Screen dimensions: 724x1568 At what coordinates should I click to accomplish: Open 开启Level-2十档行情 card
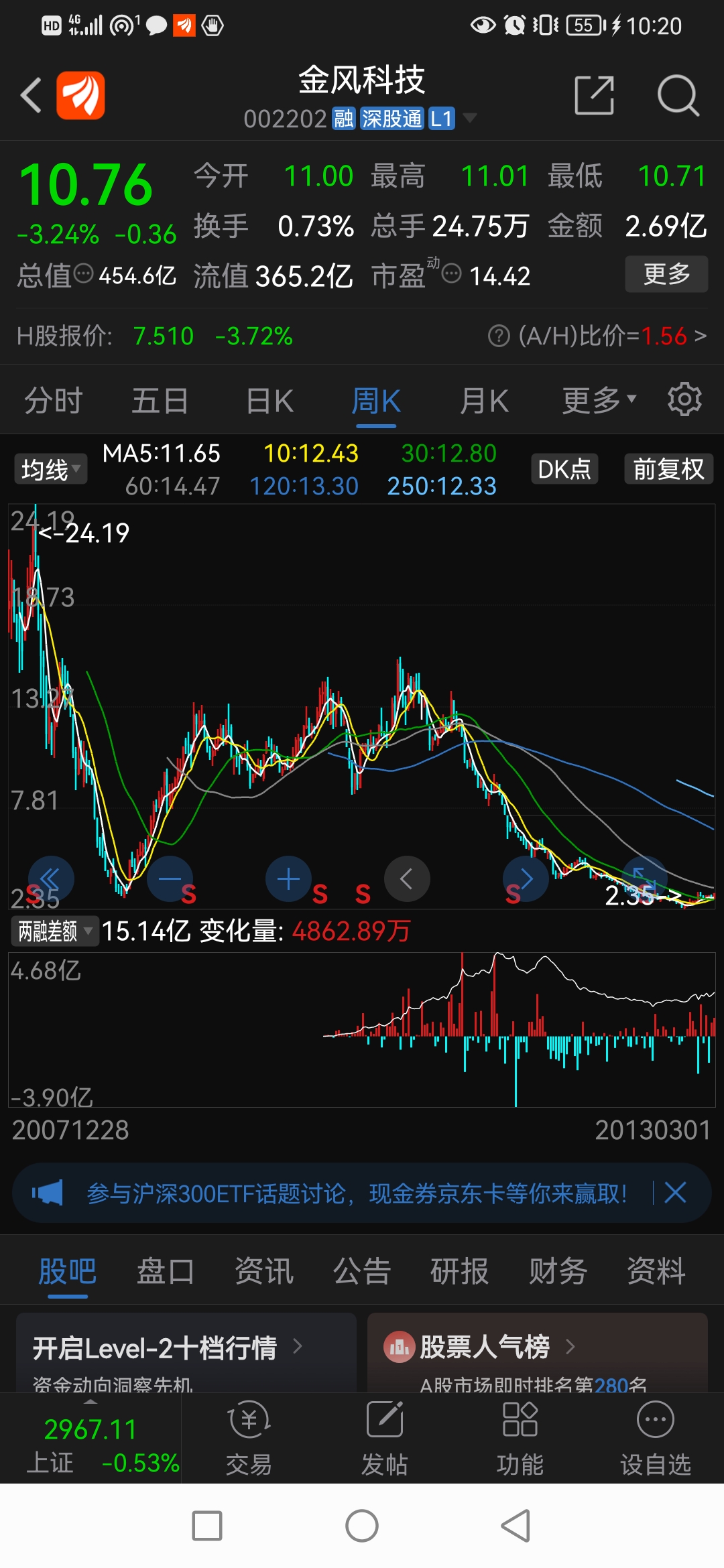coord(186,1352)
